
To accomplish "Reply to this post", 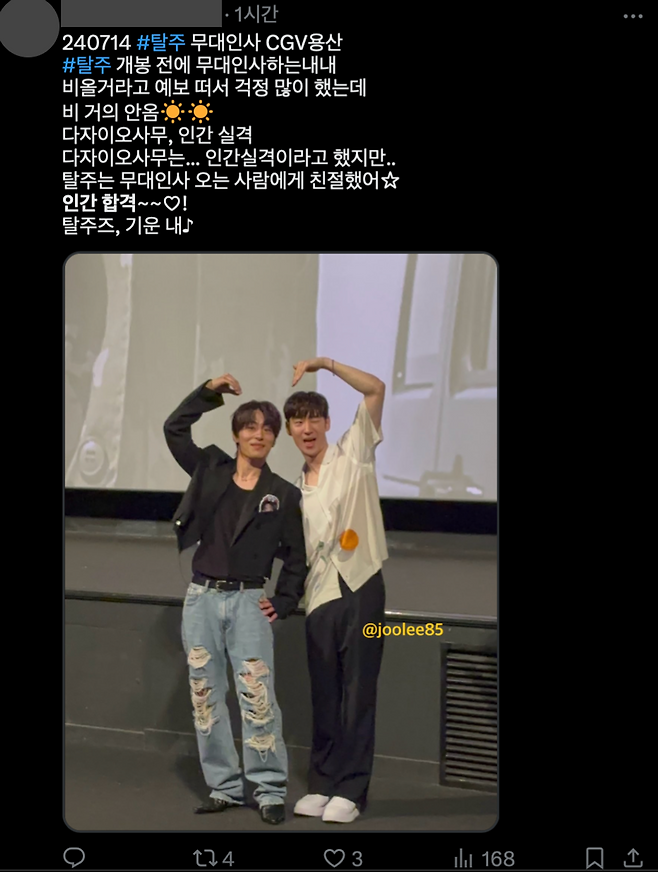I will 74,857.
